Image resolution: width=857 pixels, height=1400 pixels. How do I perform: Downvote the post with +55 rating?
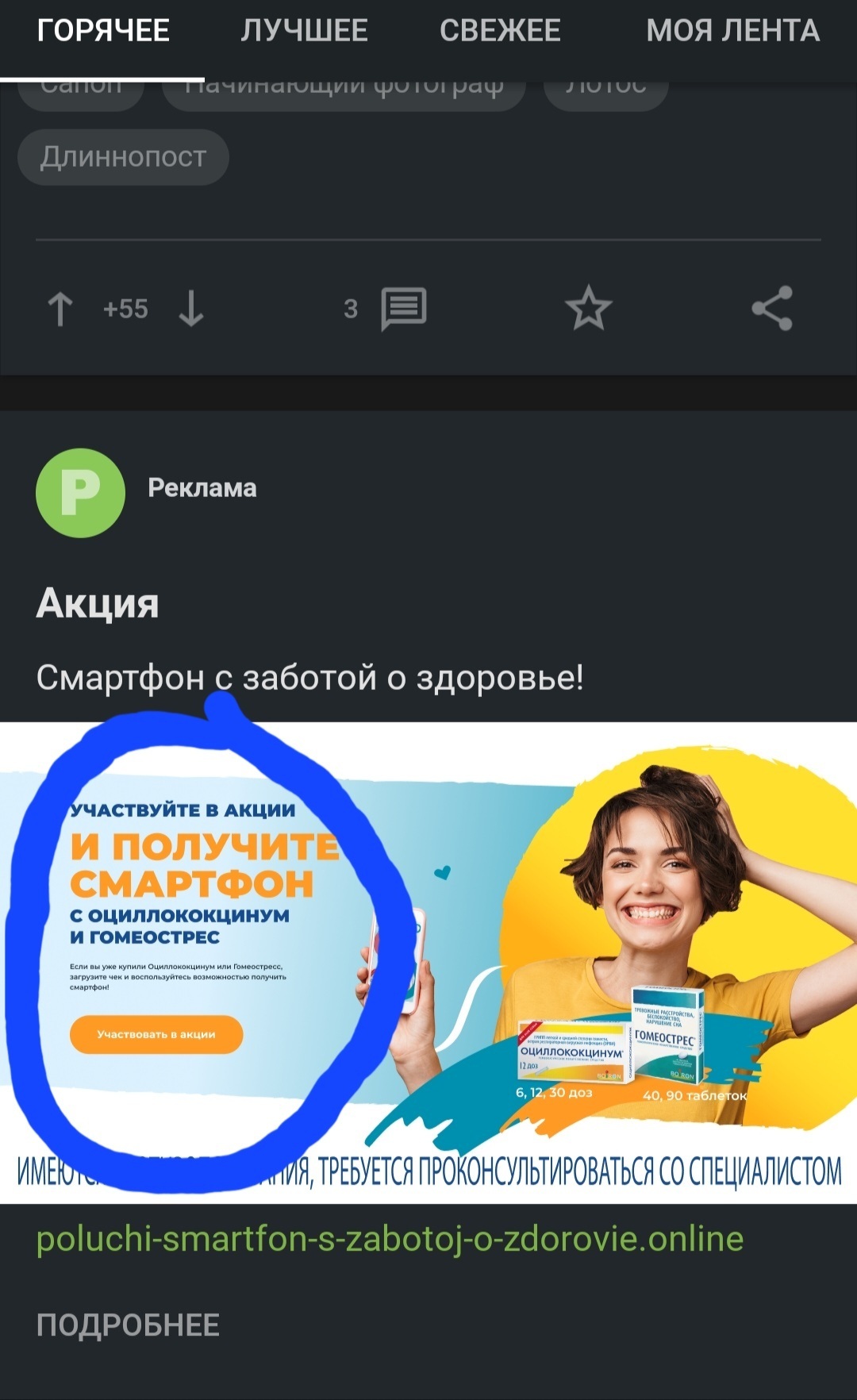(x=191, y=309)
